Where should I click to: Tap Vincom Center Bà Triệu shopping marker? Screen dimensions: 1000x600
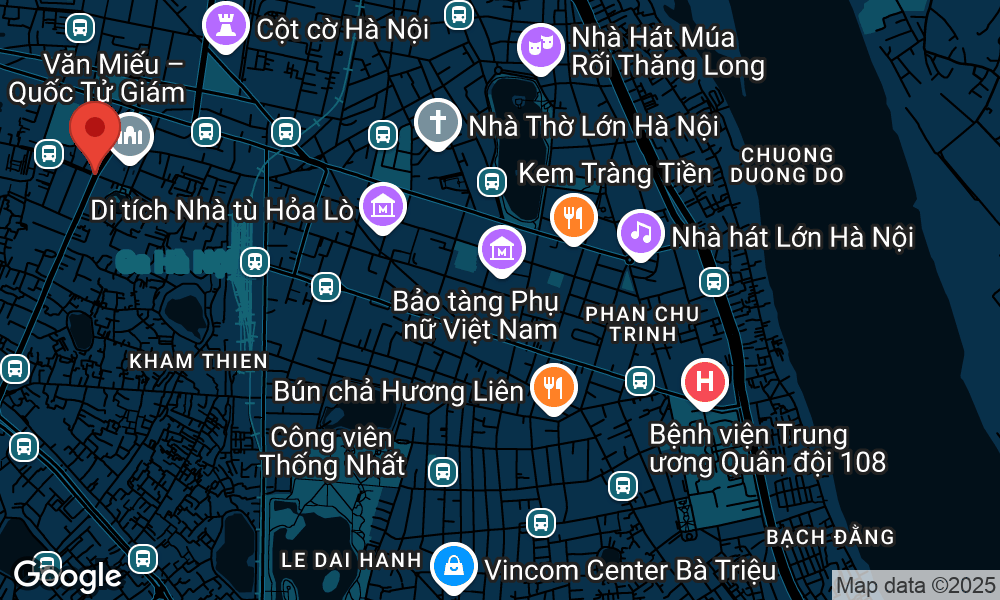click(x=454, y=566)
